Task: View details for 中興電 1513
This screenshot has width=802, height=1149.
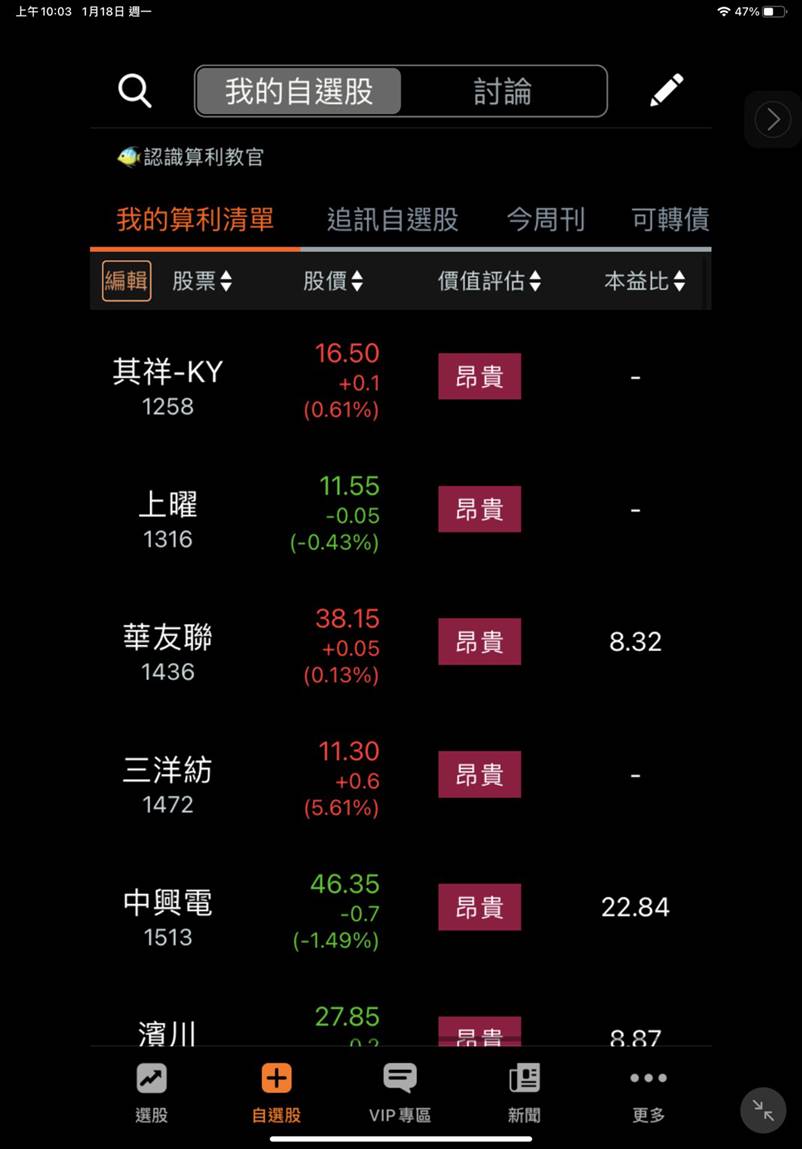Action: 167,916
